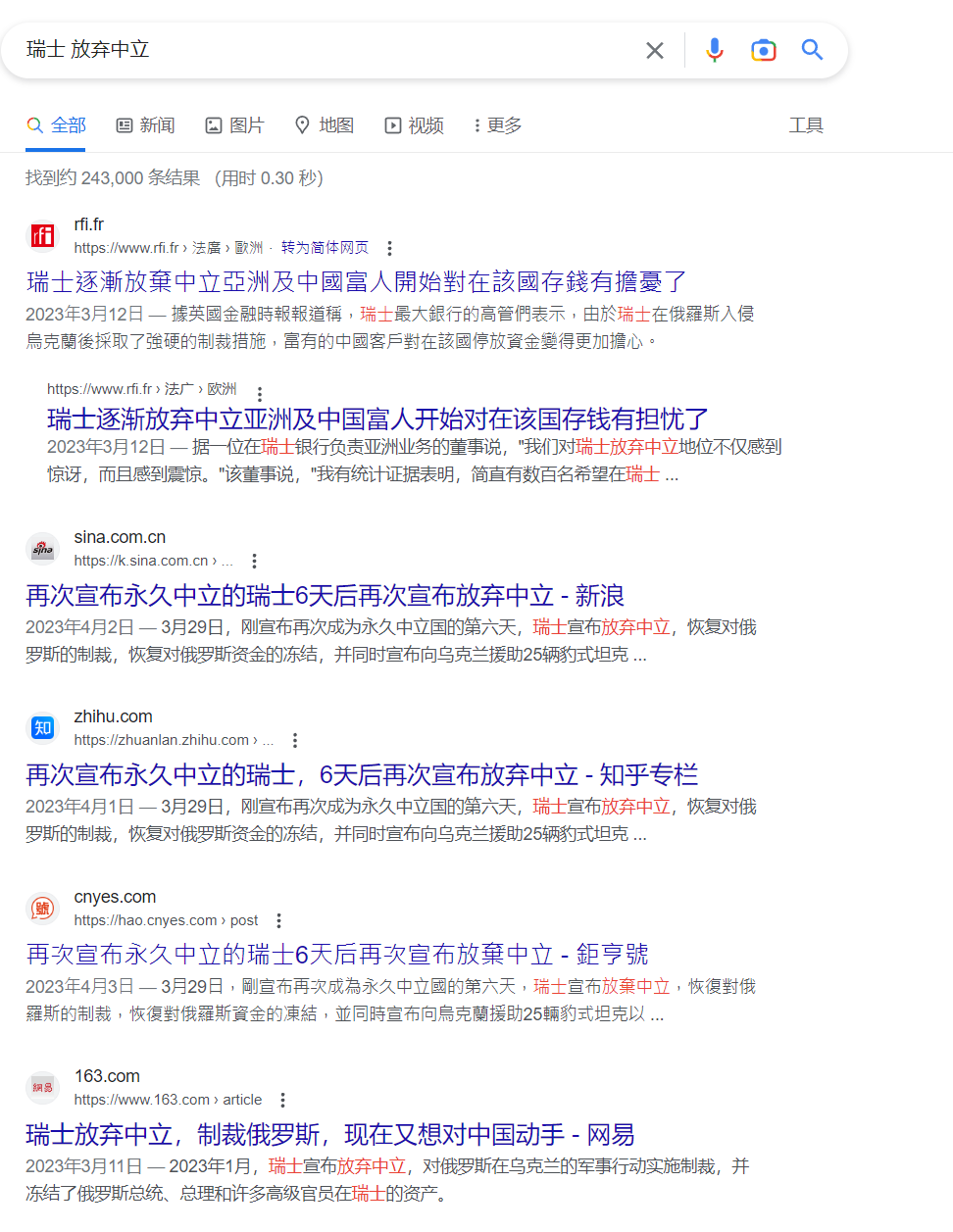
Task: Open the simplified result 瑞士逐渐放弃中立亚洲及中国富人
Action: tap(377, 419)
